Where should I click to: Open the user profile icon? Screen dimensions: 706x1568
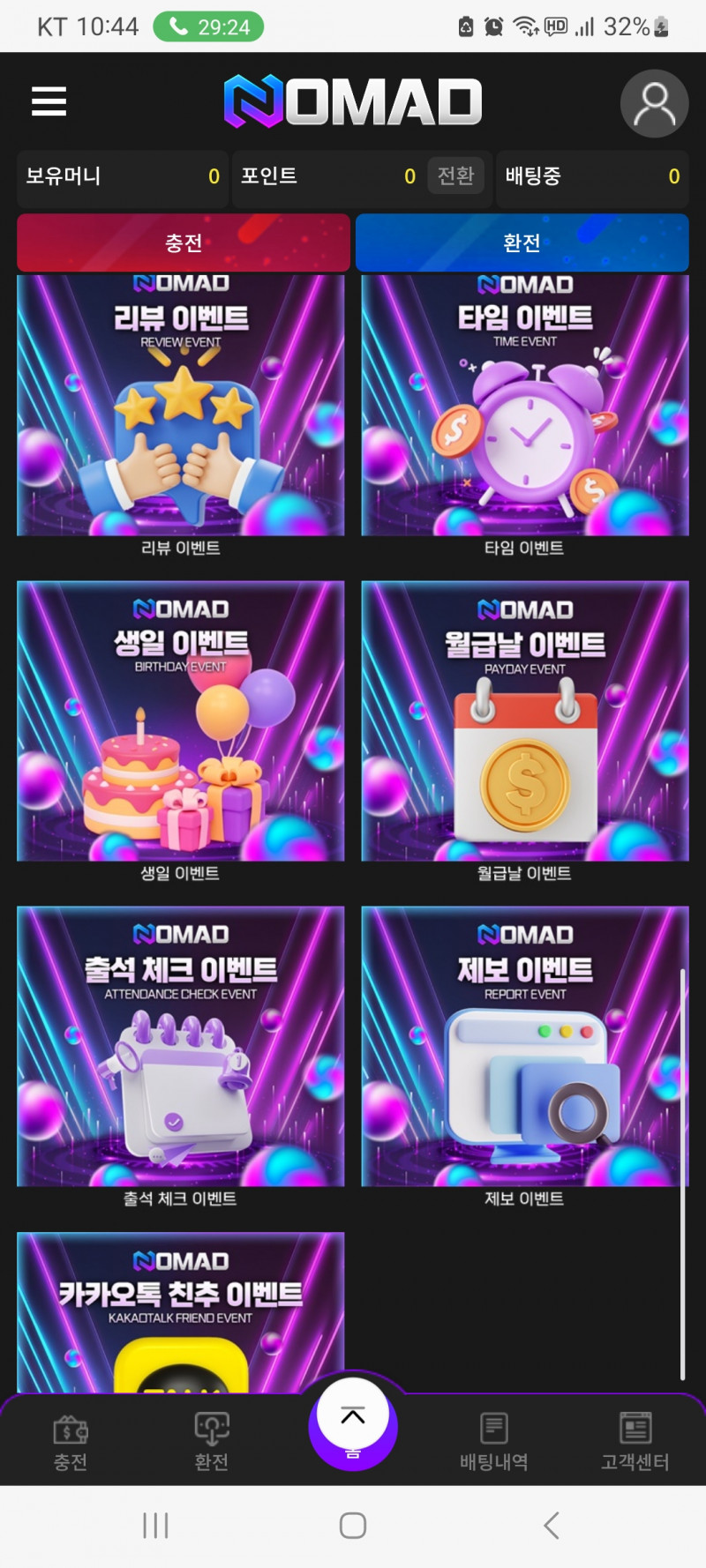tap(654, 103)
